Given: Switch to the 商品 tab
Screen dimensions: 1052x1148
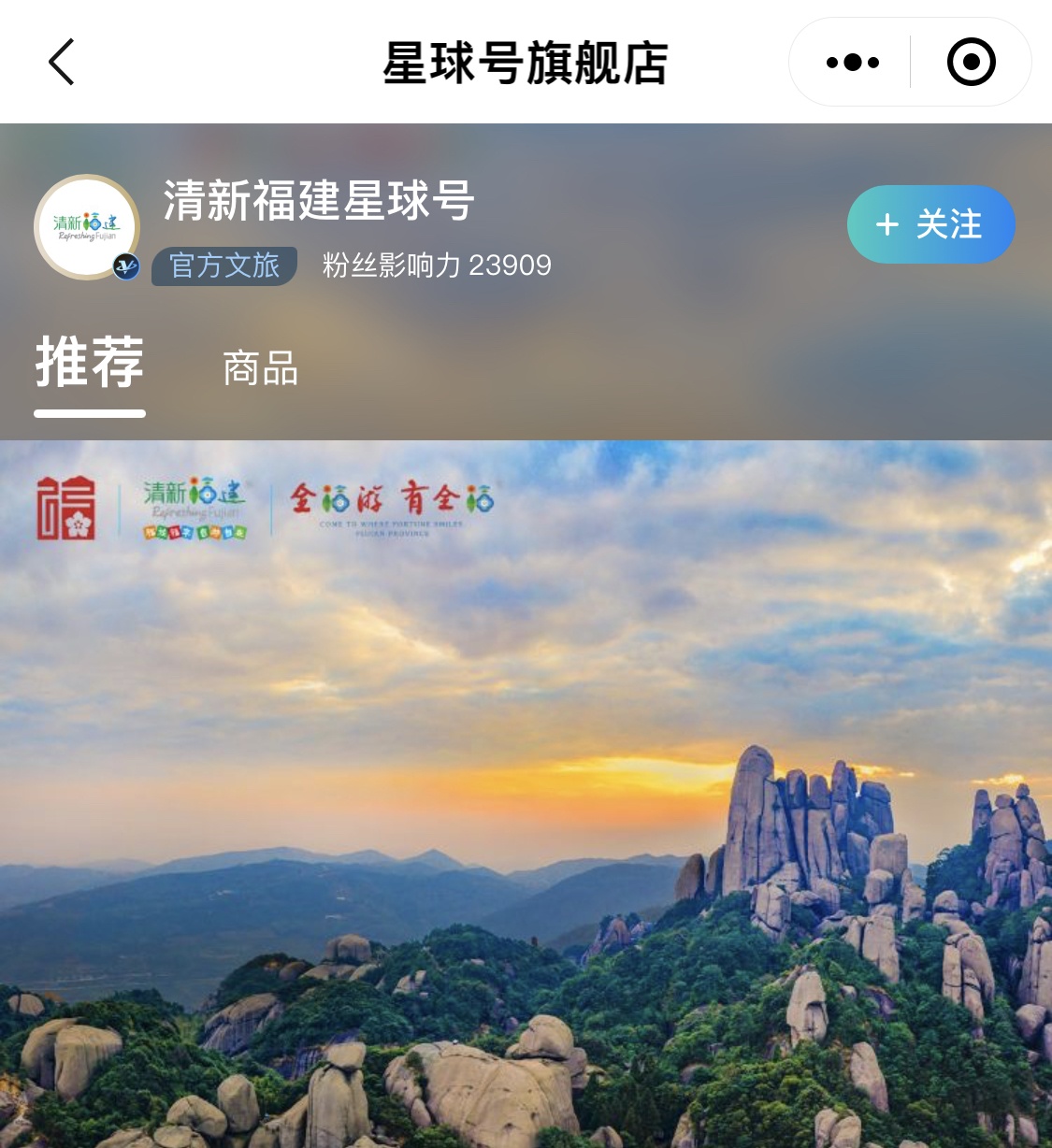Looking at the screenshot, I should (260, 368).
